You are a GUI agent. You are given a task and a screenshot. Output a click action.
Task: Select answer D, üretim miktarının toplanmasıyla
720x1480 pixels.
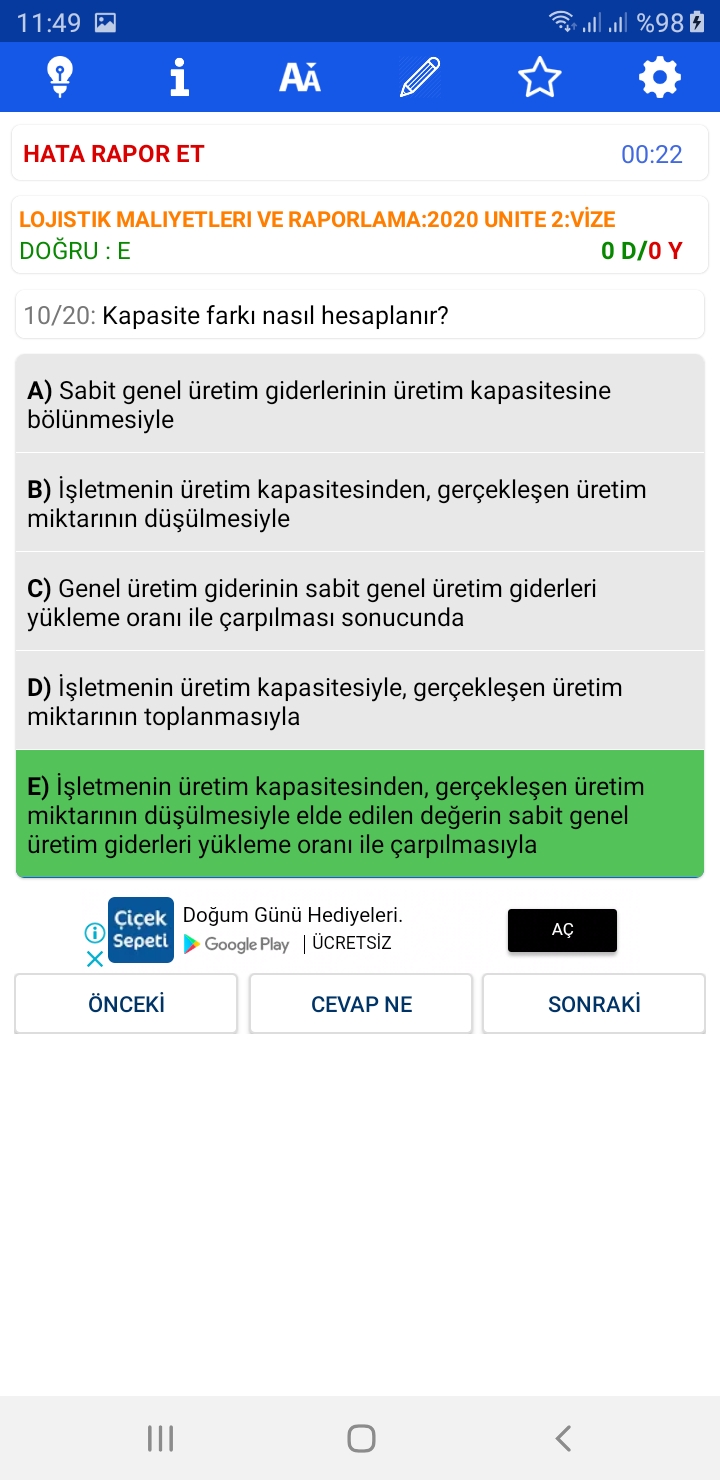[360, 701]
